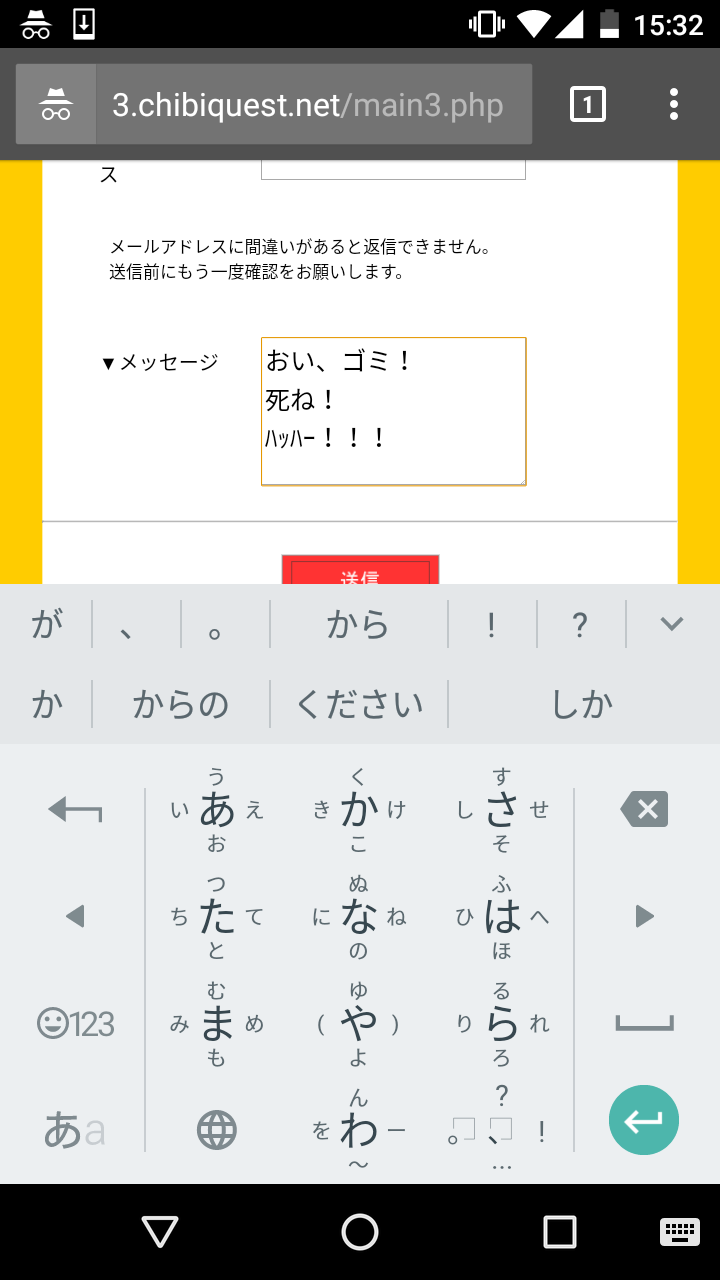The height and width of the screenshot is (1280, 720).
Task: Tap the green enter key
Action: tap(644, 1120)
